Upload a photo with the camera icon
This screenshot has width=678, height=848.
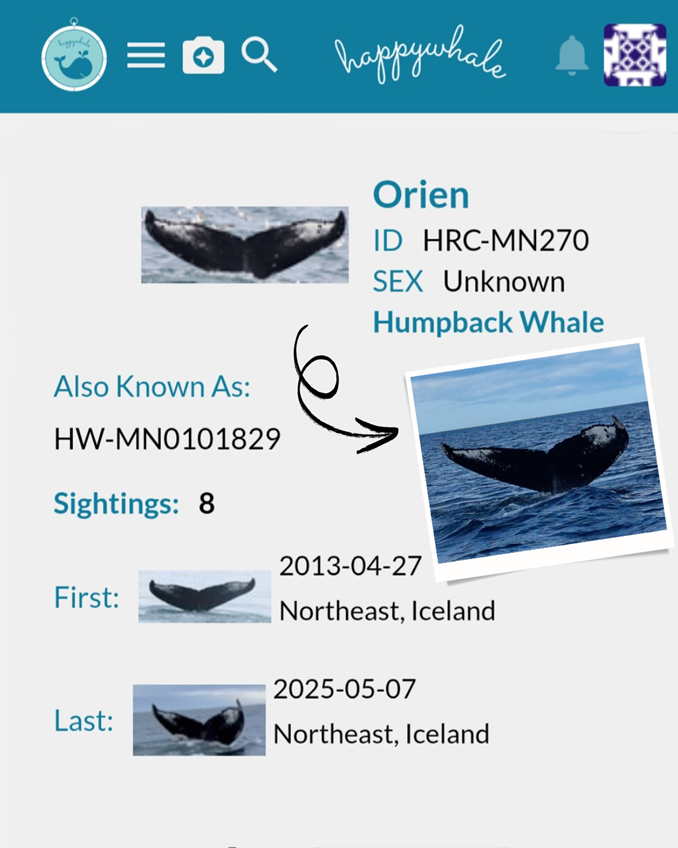coord(203,56)
